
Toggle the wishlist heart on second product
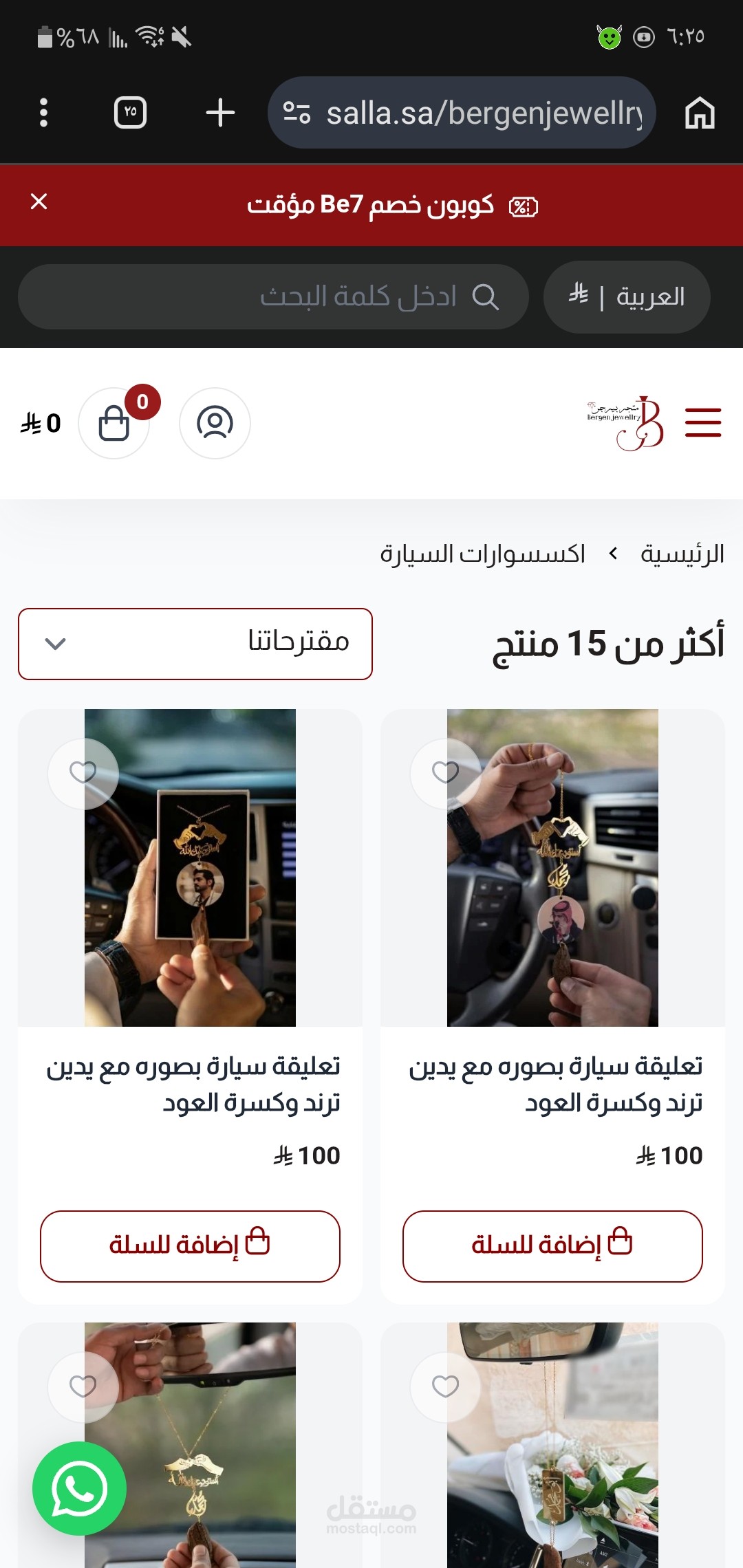click(445, 773)
